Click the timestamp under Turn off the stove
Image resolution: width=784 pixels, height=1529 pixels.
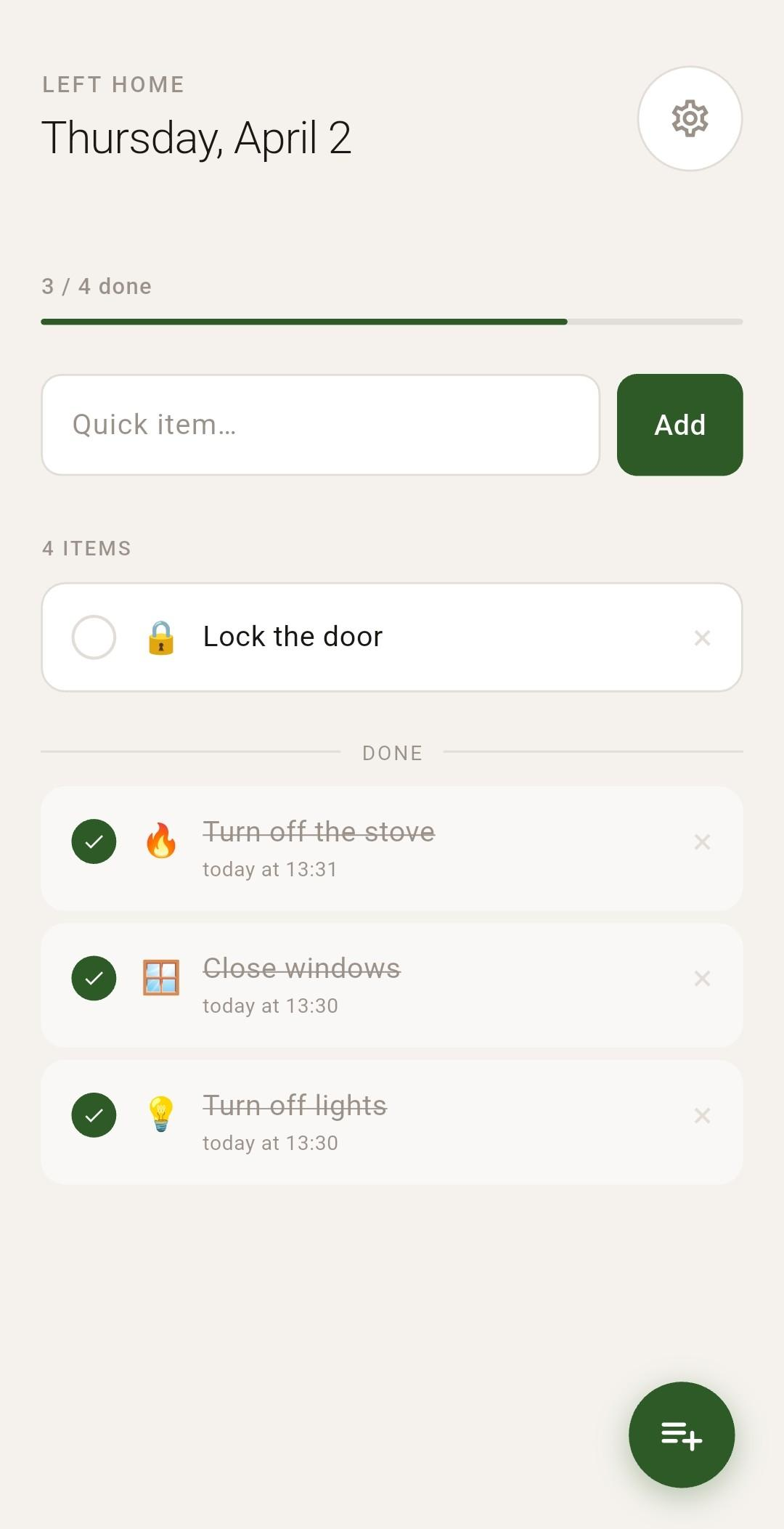pos(270,869)
